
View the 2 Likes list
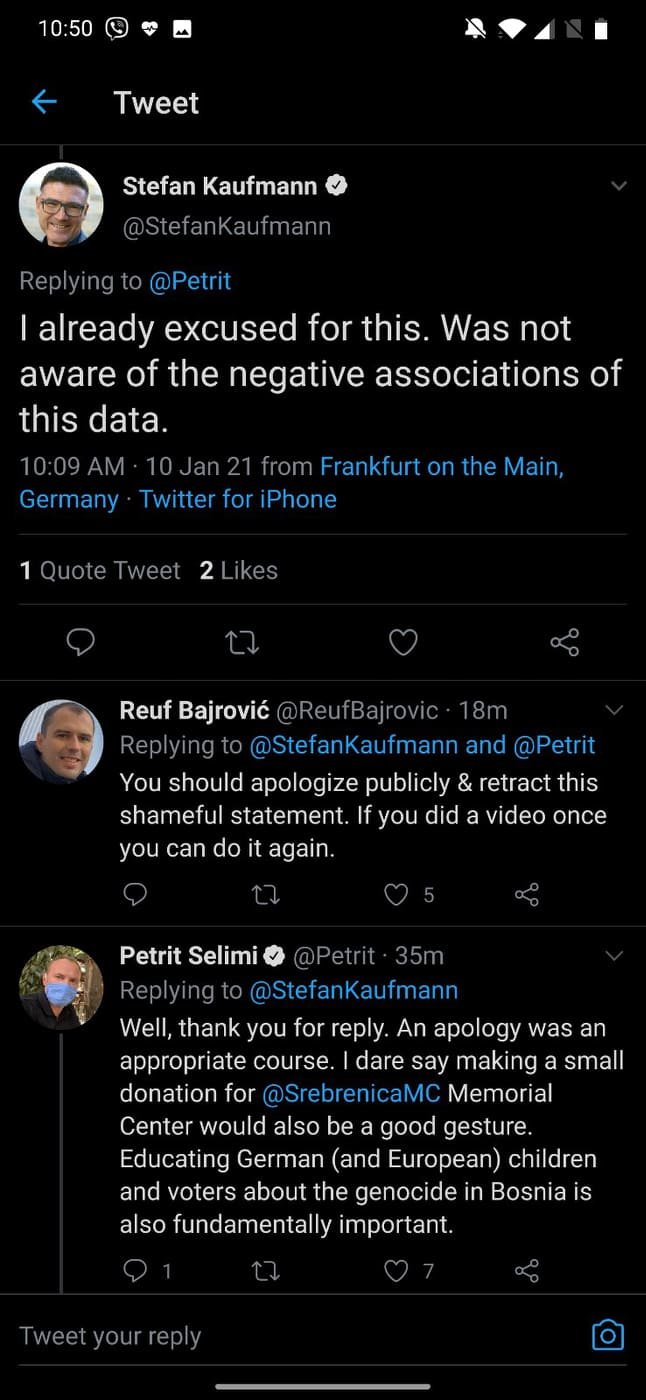[239, 570]
